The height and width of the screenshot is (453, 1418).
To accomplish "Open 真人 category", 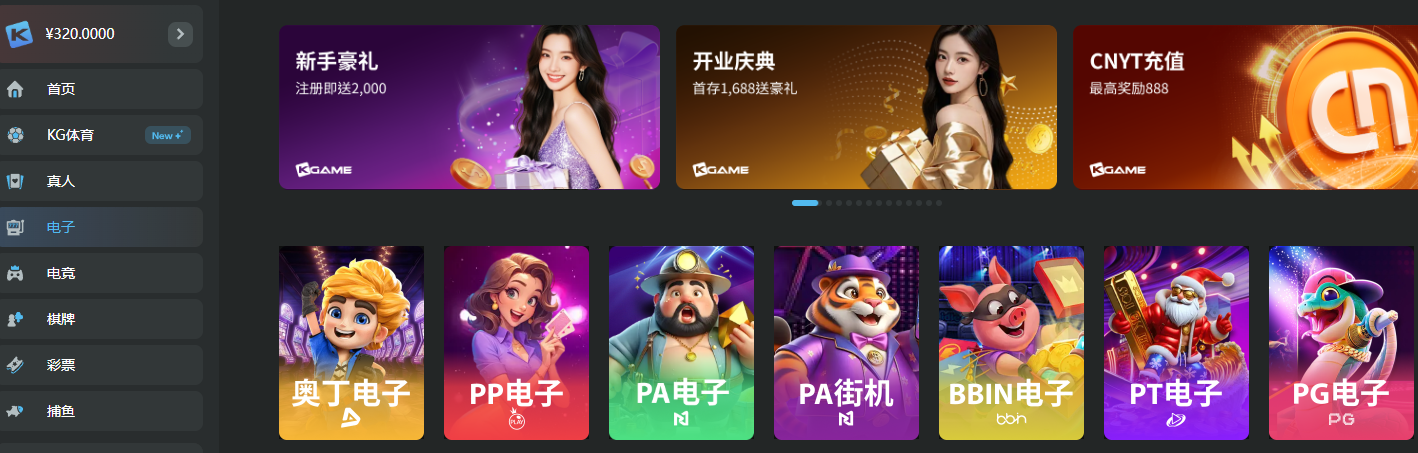I will pos(100,181).
